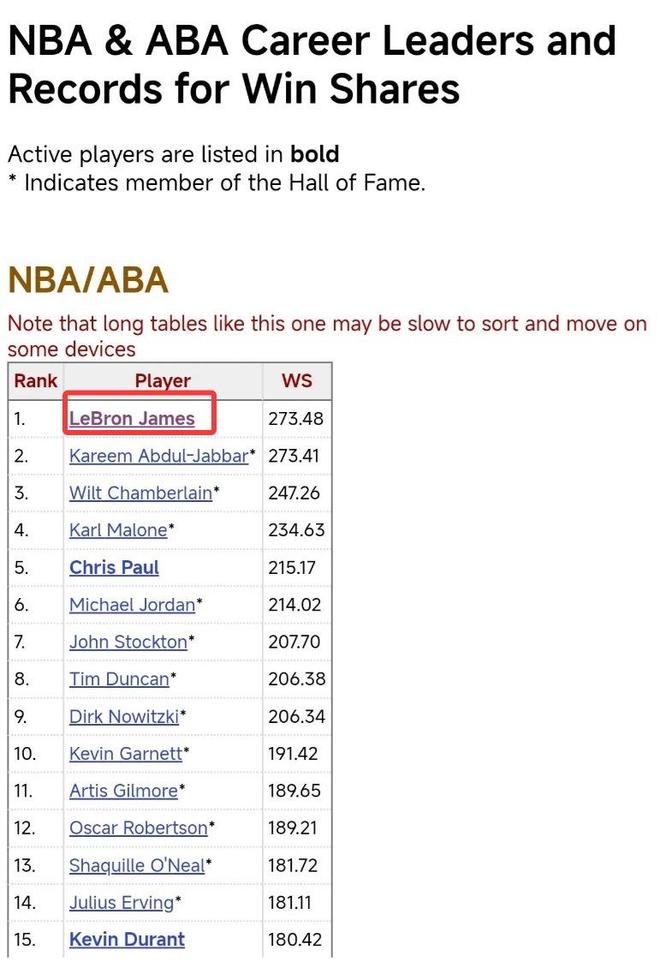660x962 pixels.
Task: Go to Chris Paul's player page
Action: (x=114, y=567)
